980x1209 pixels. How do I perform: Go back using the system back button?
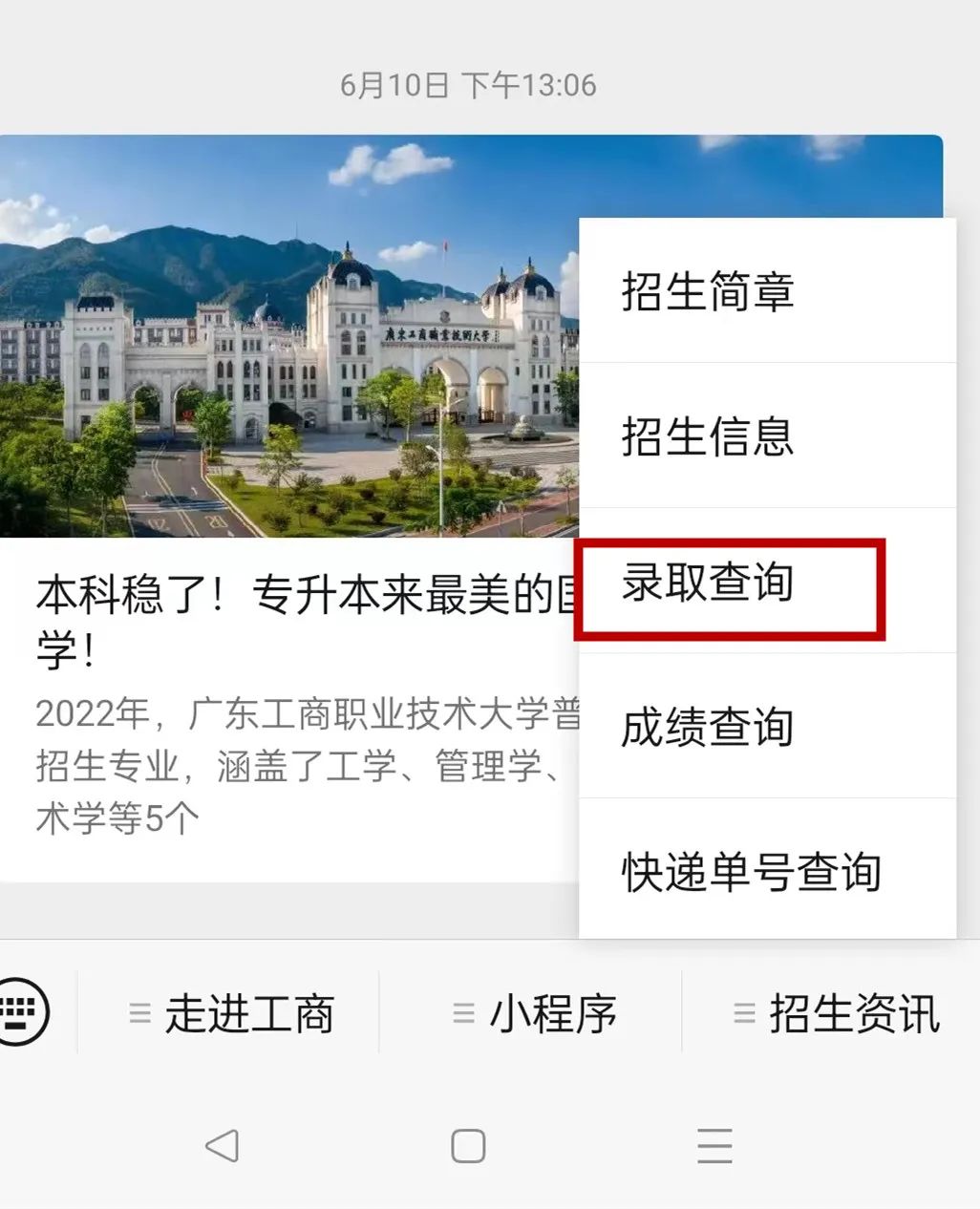[222, 1145]
